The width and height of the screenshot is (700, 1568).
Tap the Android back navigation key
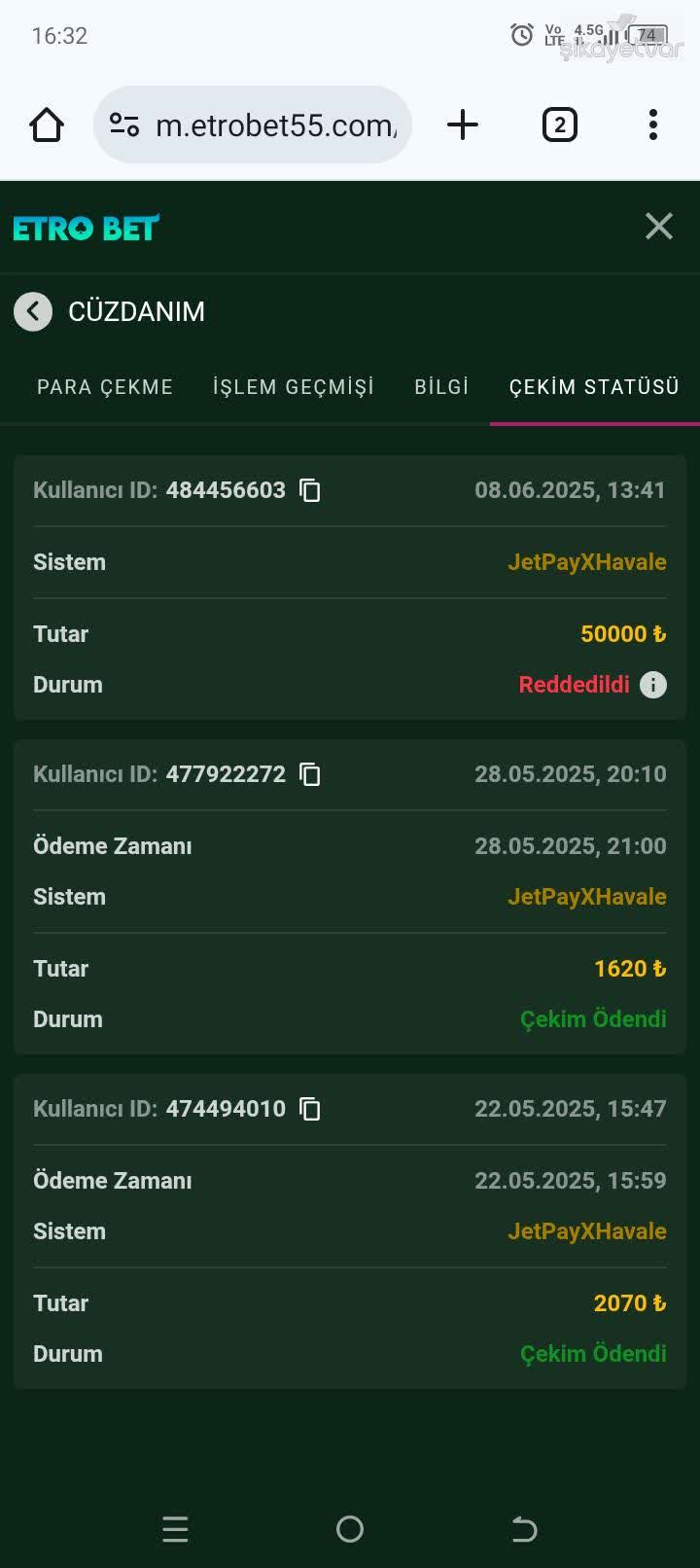point(524,1529)
